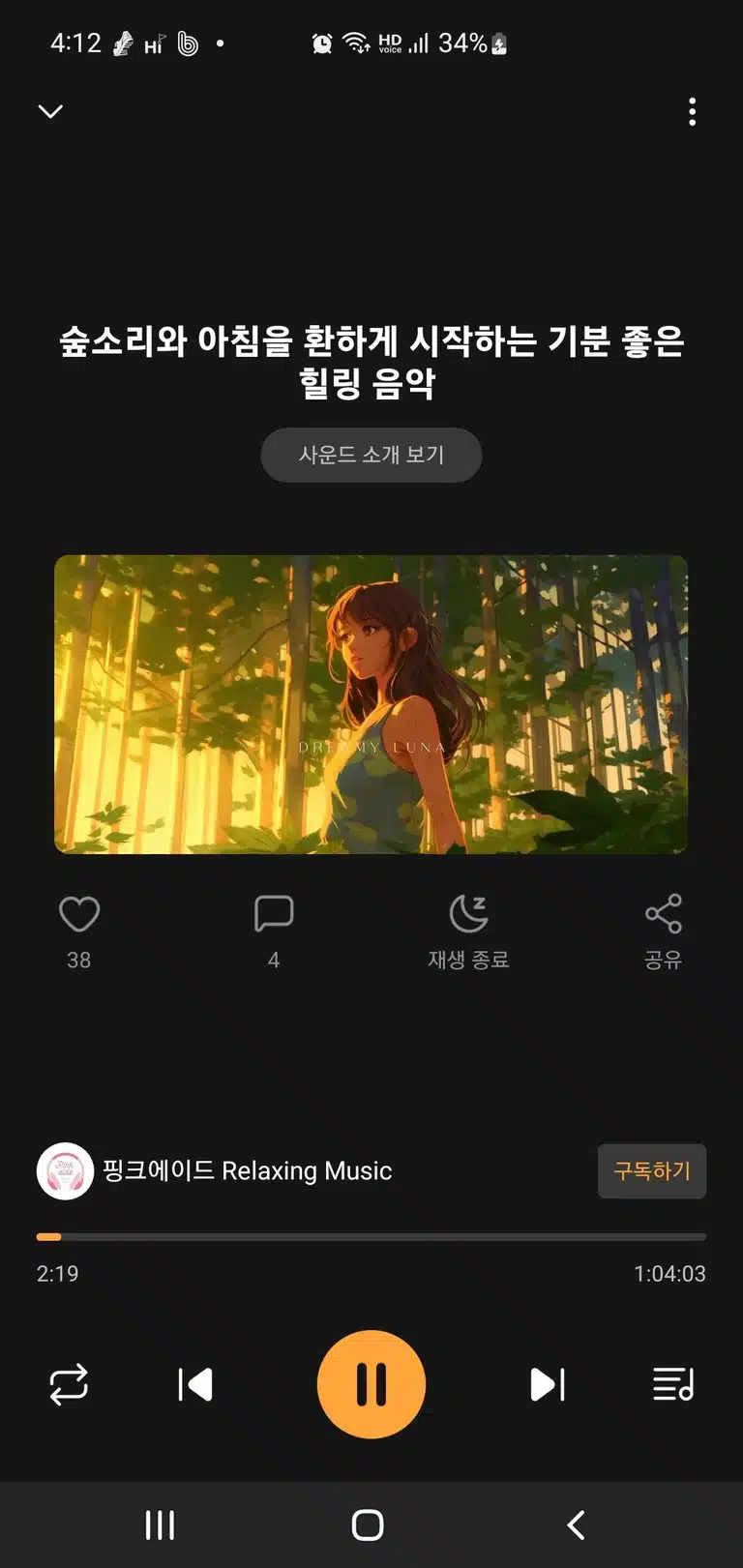The image size is (743, 1568).
Task: Subscribe with the 구독하기 button
Action: [x=652, y=1171]
